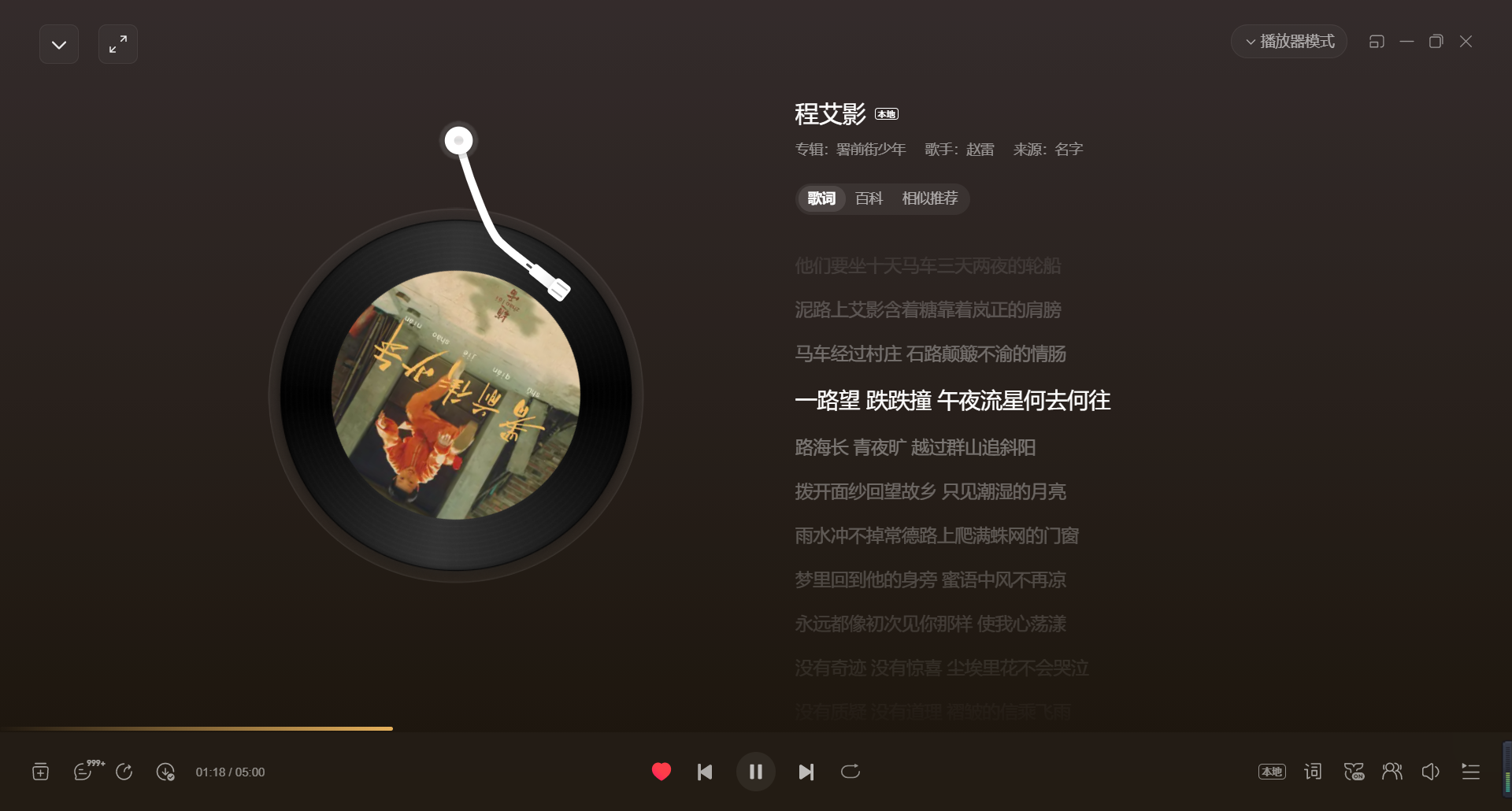Open the volume control

tap(1431, 772)
